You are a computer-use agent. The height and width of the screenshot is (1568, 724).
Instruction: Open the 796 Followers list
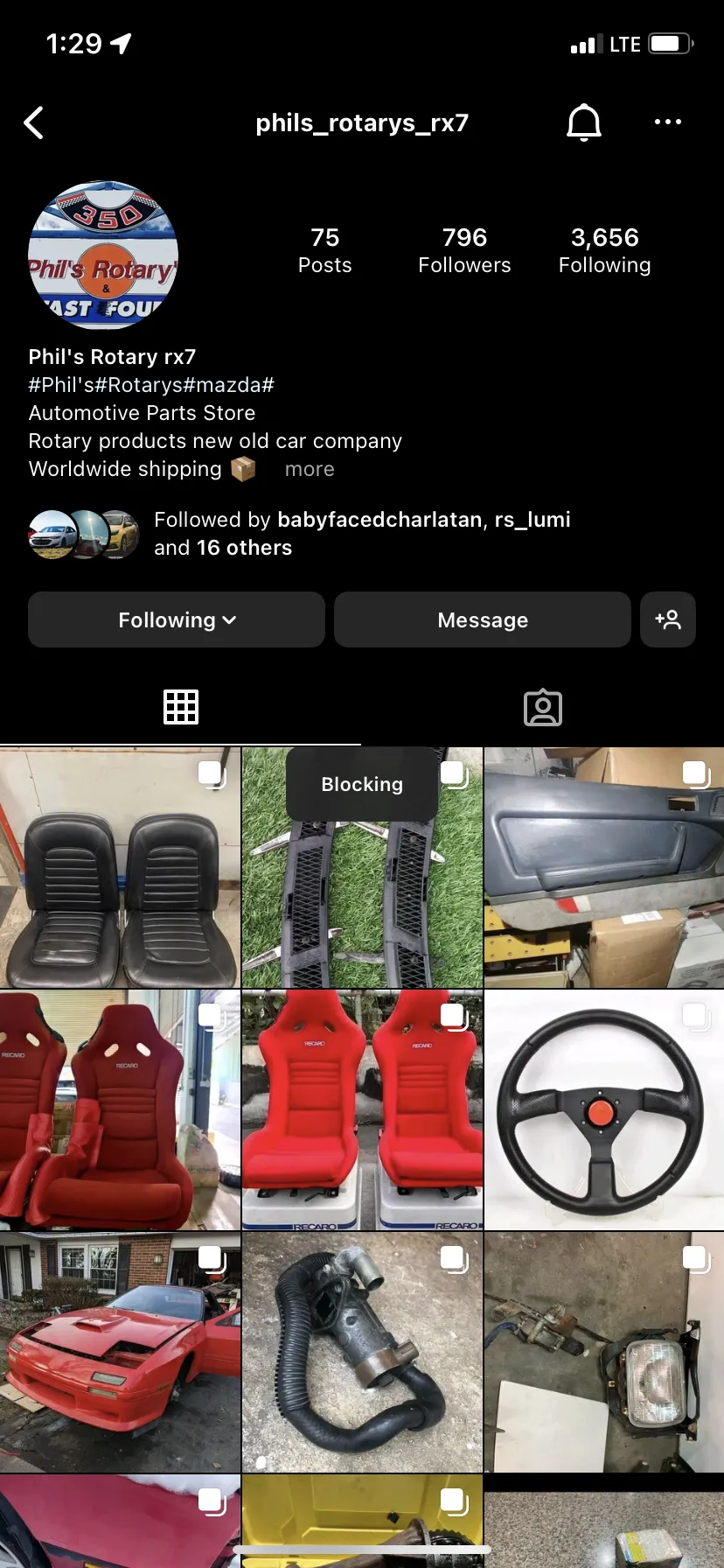464,250
